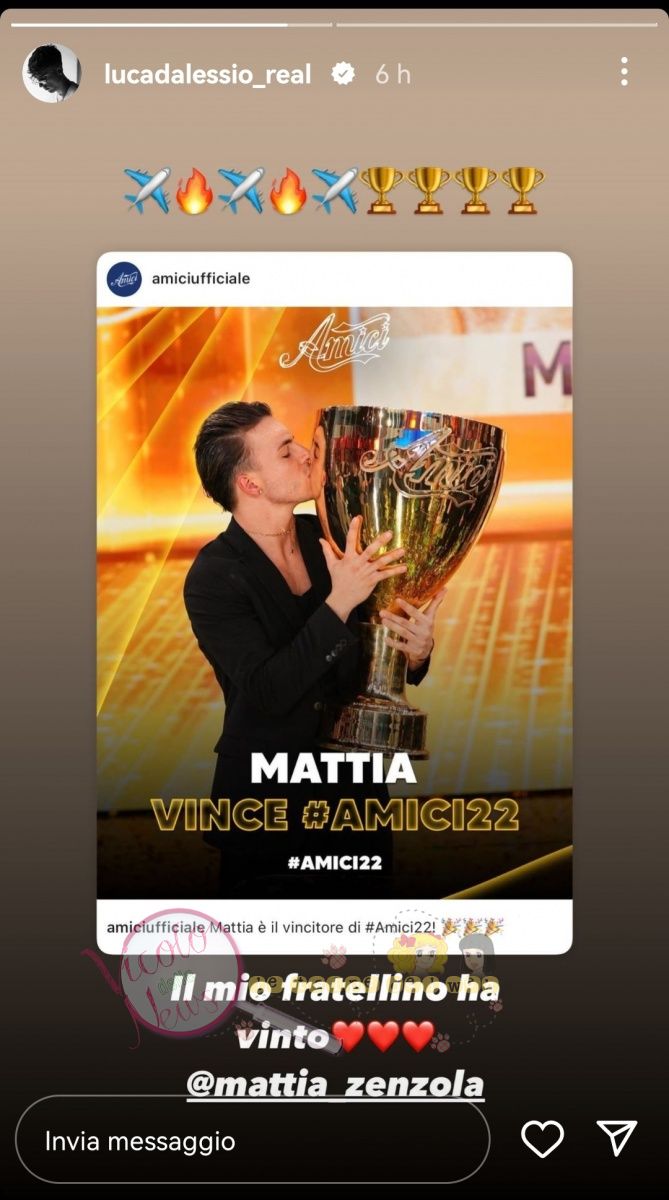Tap the Invia messaggio field

[x=252, y=1140]
